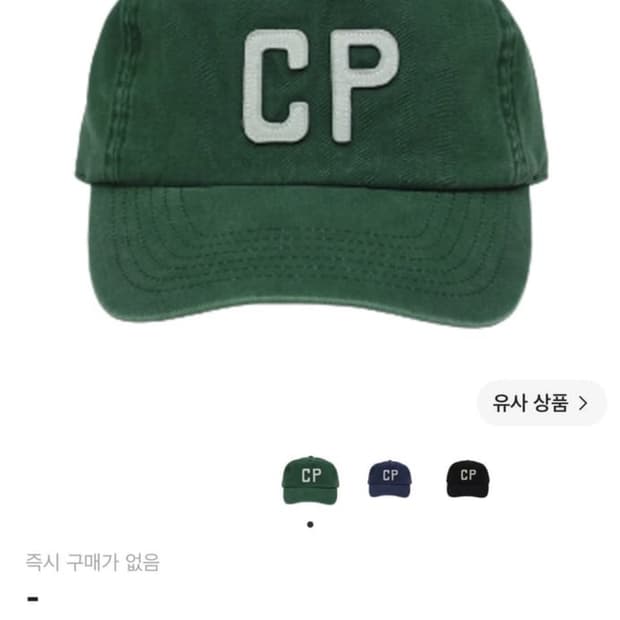Select the navy CP cap color thumbnail

(389, 478)
